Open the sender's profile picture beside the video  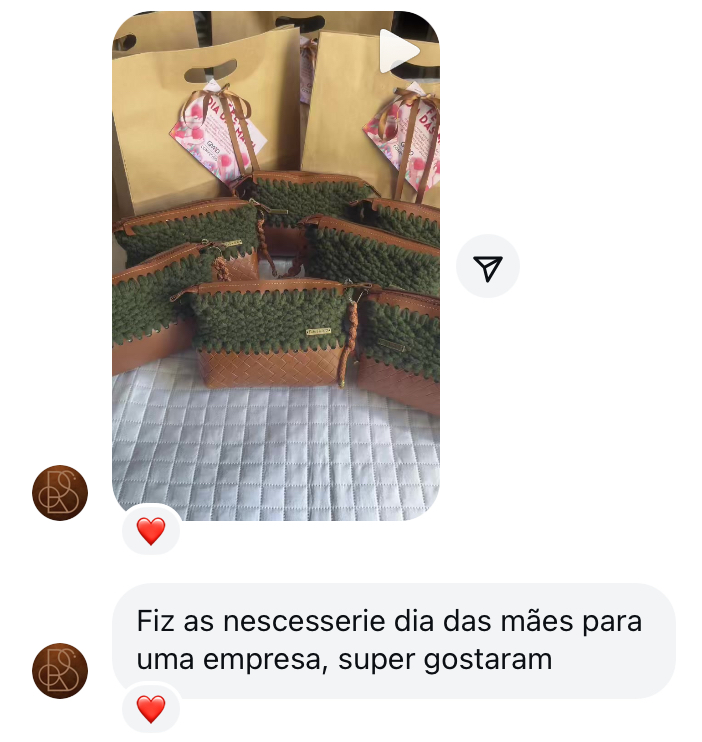60,493
